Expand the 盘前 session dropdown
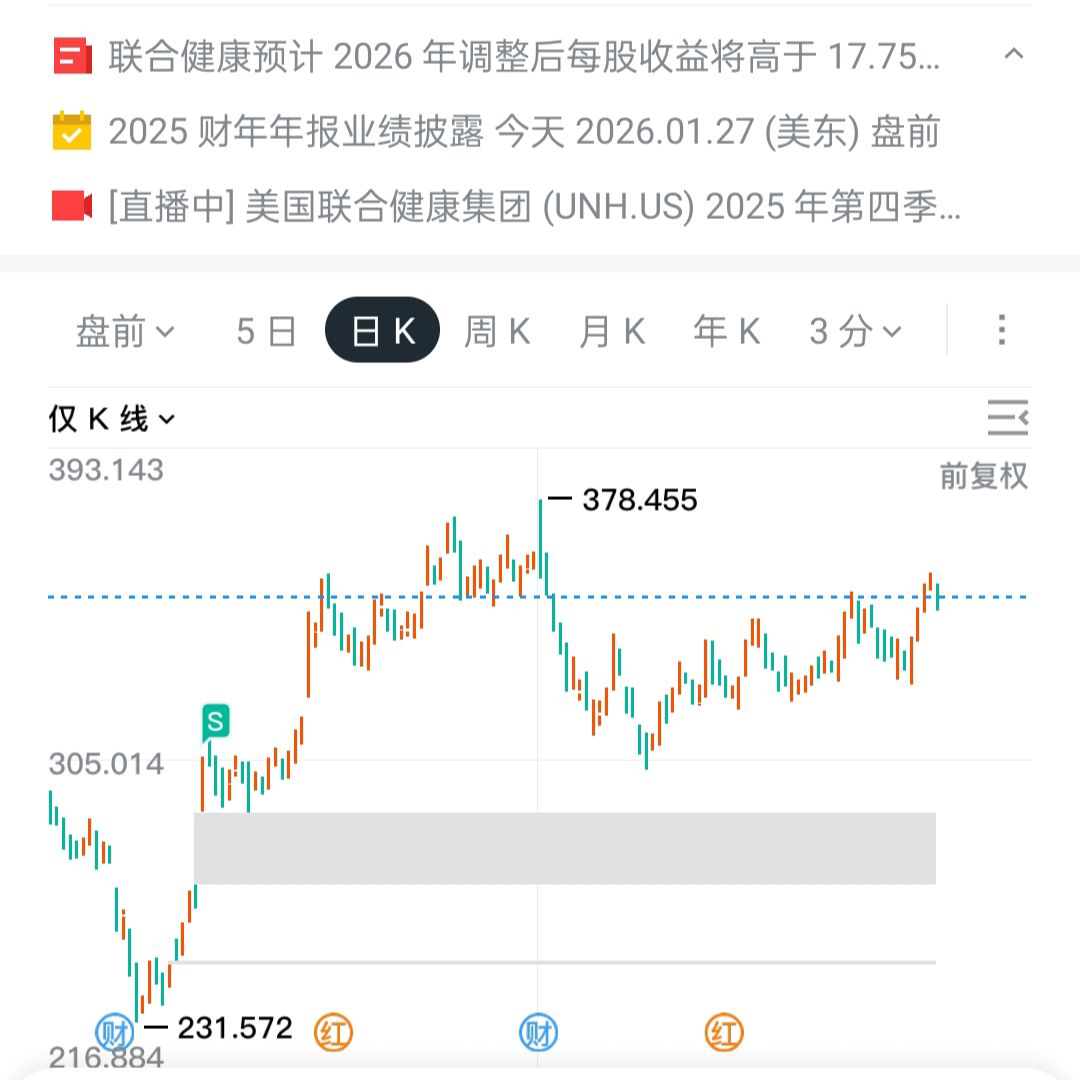 pos(125,331)
